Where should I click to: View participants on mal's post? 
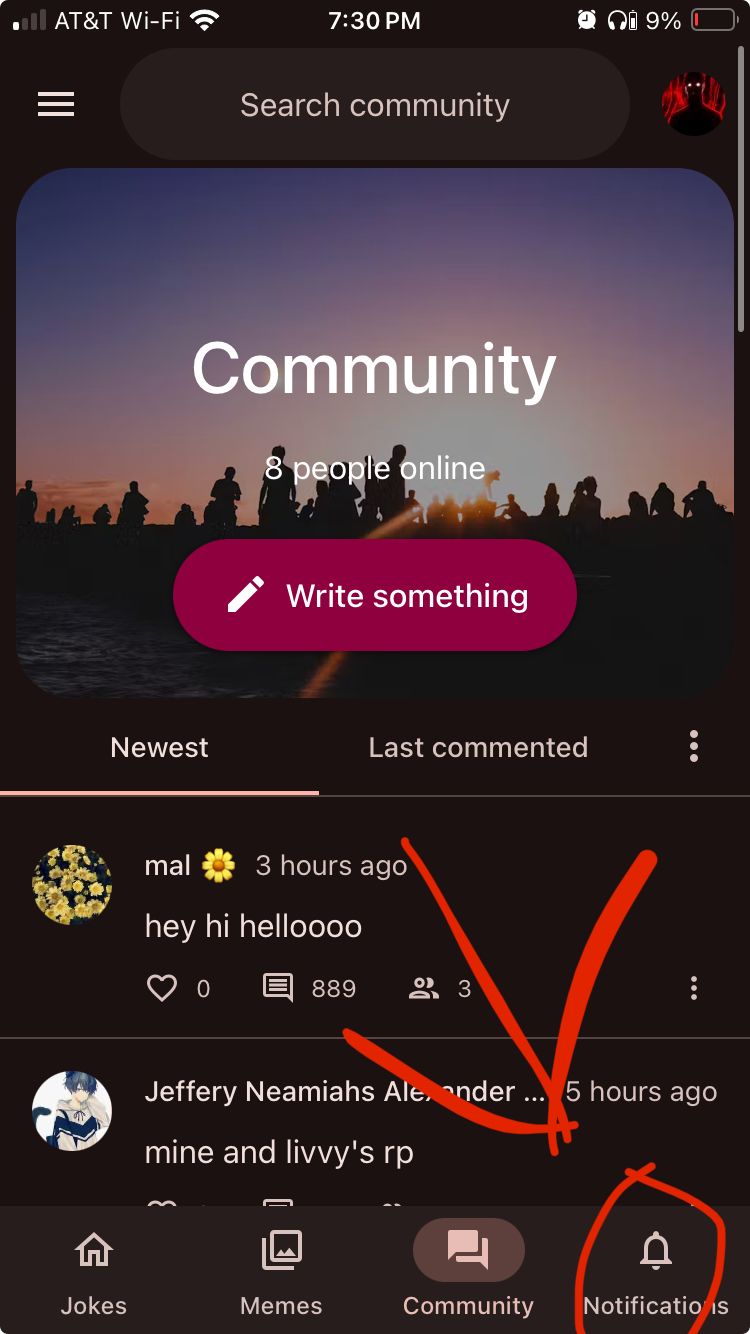pos(425,989)
